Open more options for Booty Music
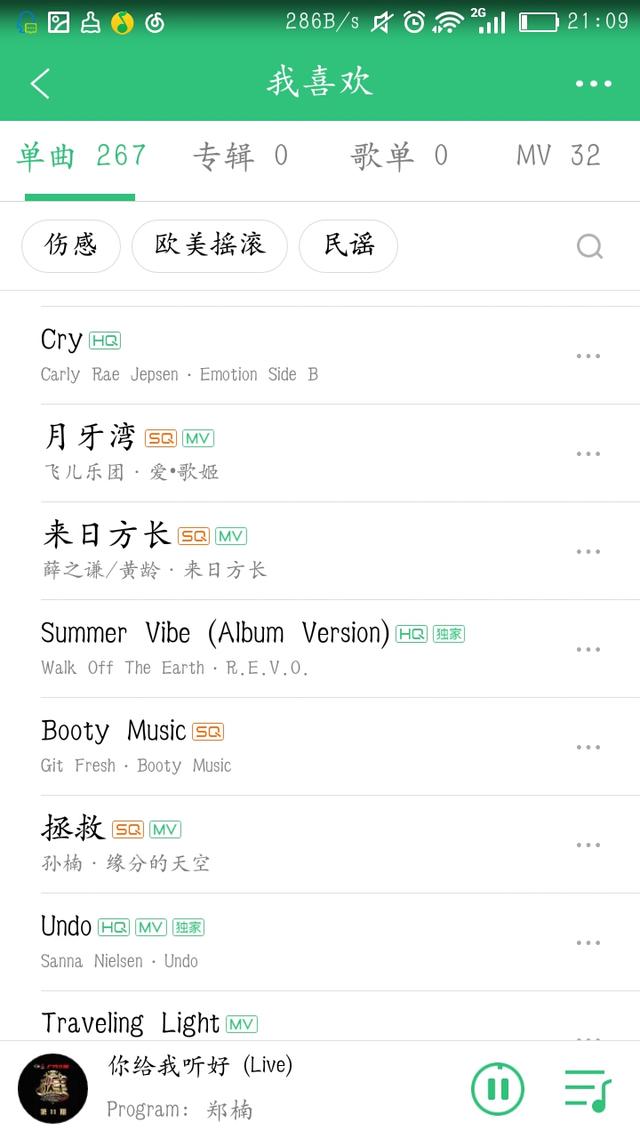Image resolution: width=640 pixels, height=1138 pixels. click(x=588, y=748)
